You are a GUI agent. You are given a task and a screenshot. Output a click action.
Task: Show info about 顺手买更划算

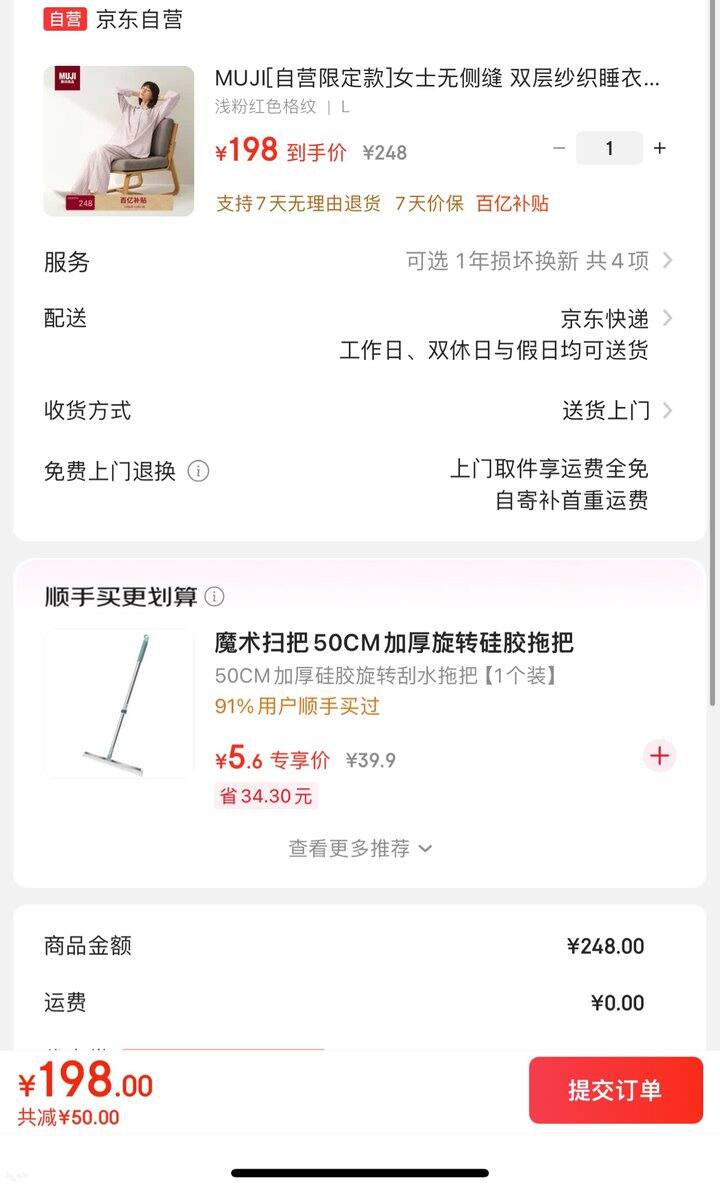pyautogui.click(x=214, y=597)
